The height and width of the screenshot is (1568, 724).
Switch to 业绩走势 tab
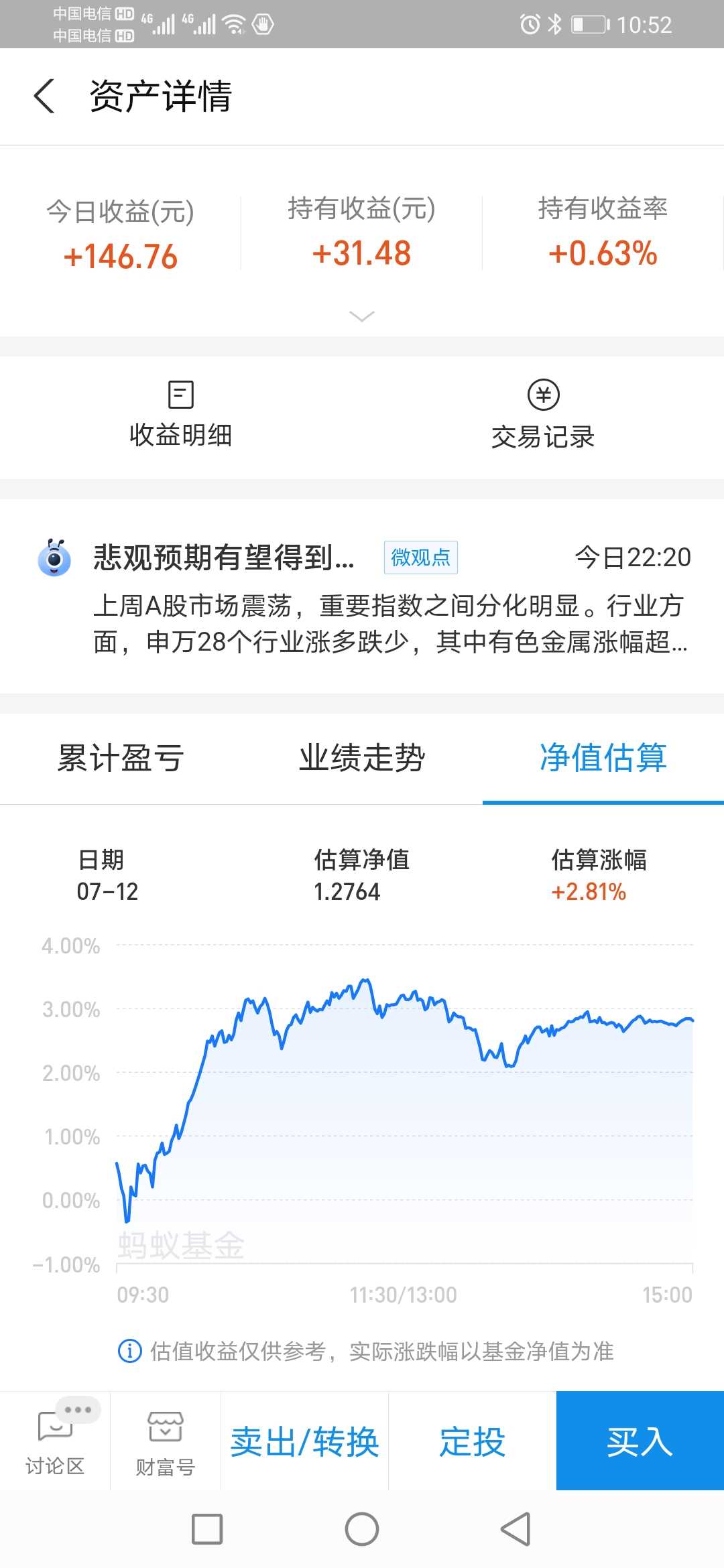click(362, 759)
